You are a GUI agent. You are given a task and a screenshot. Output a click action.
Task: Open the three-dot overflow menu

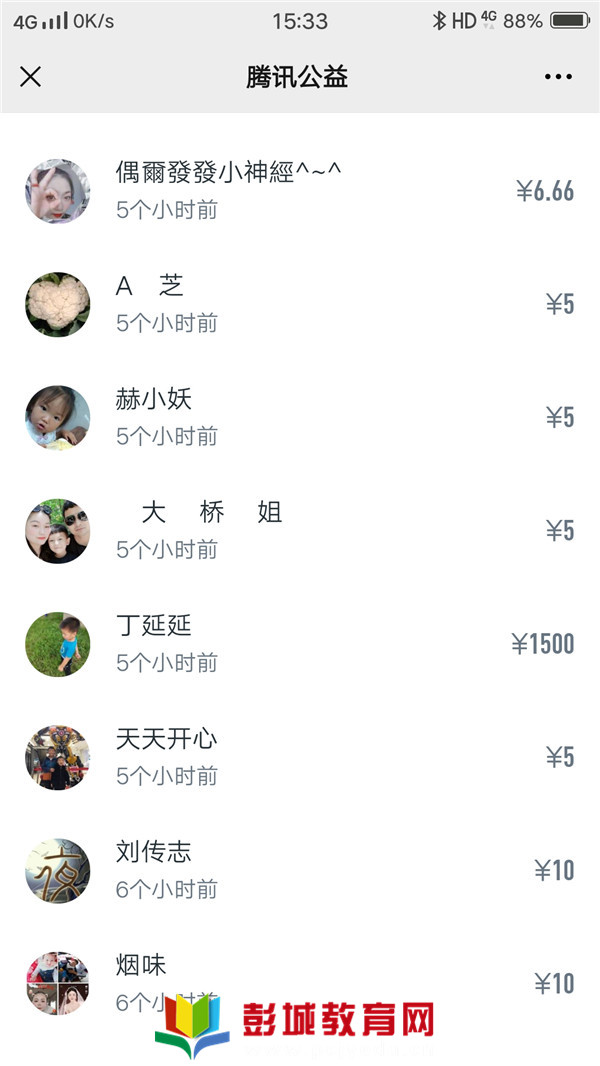[x=558, y=77]
